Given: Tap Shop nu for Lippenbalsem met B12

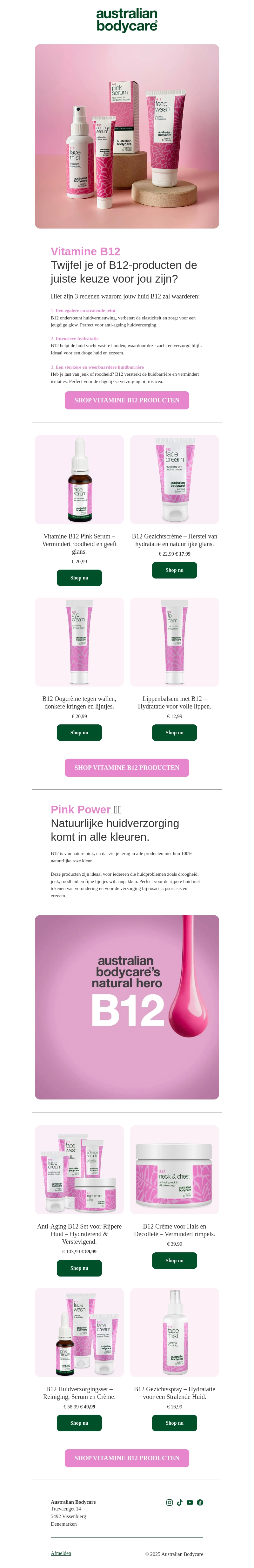Looking at the screenshot, I should tap(174, 732).
